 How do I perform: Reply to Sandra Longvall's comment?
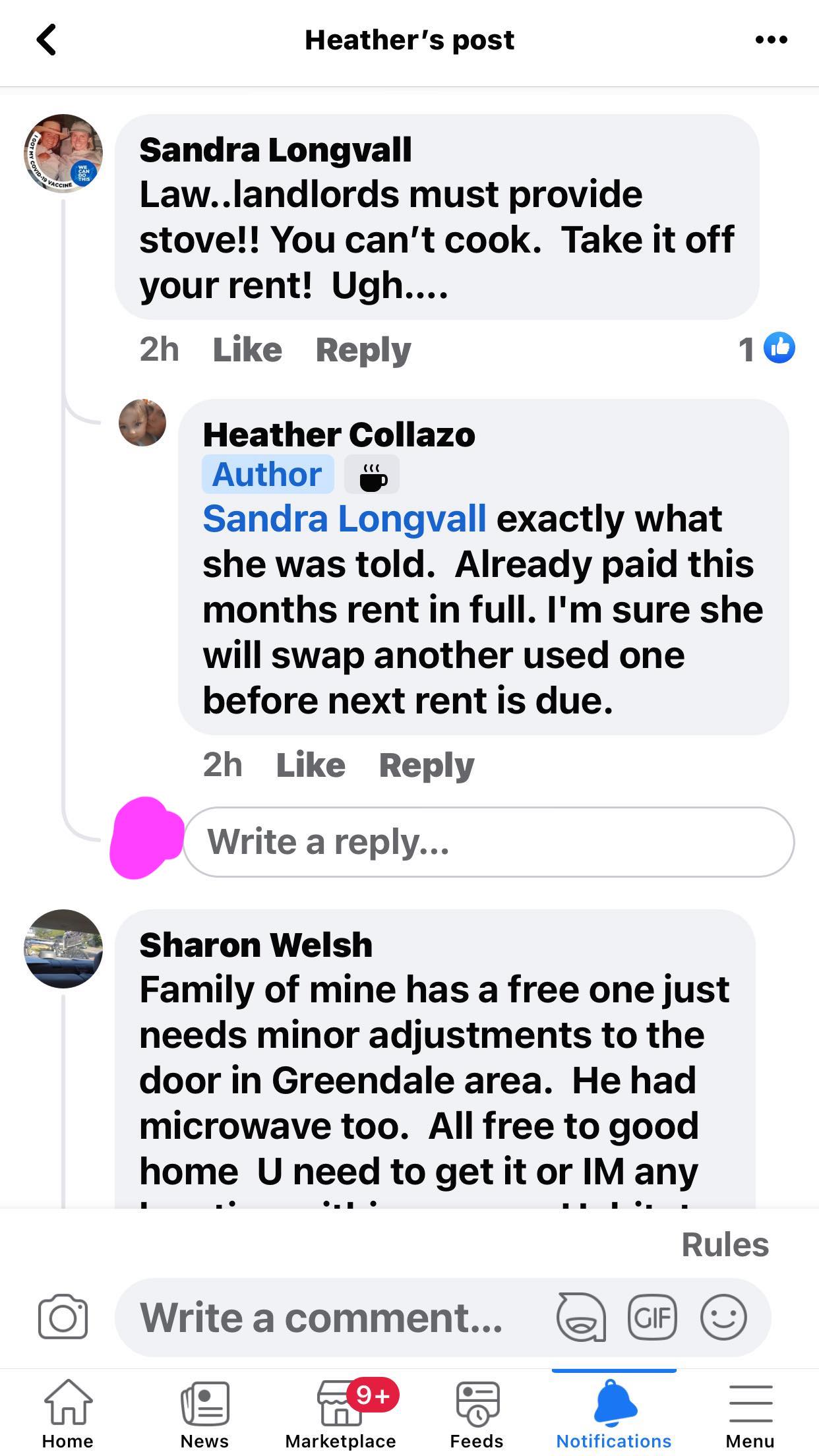click(363, 349)
